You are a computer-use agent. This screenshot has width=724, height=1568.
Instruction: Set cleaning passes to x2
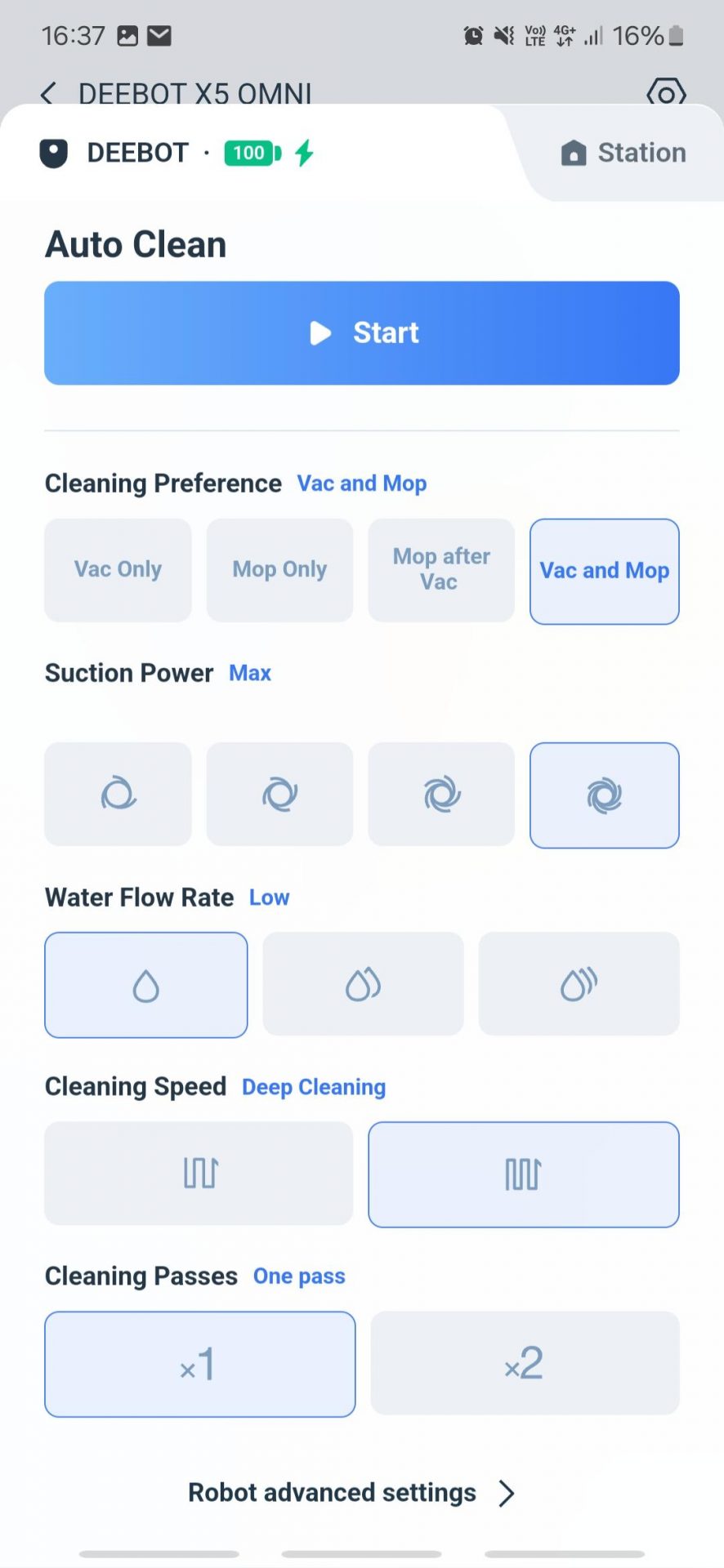pyautogui.click(x=525, y=1363)
